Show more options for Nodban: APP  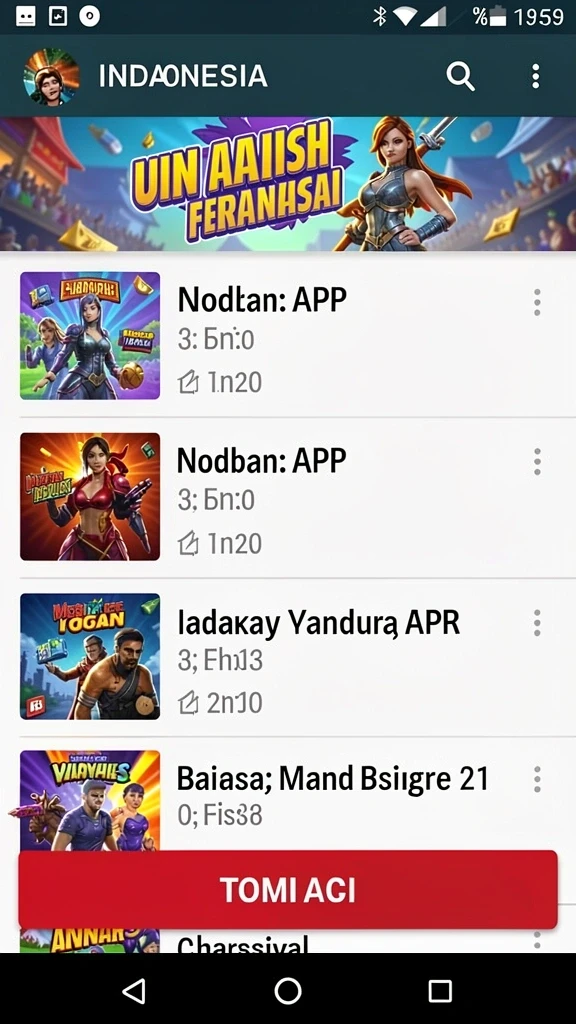(x=537, y=462)
